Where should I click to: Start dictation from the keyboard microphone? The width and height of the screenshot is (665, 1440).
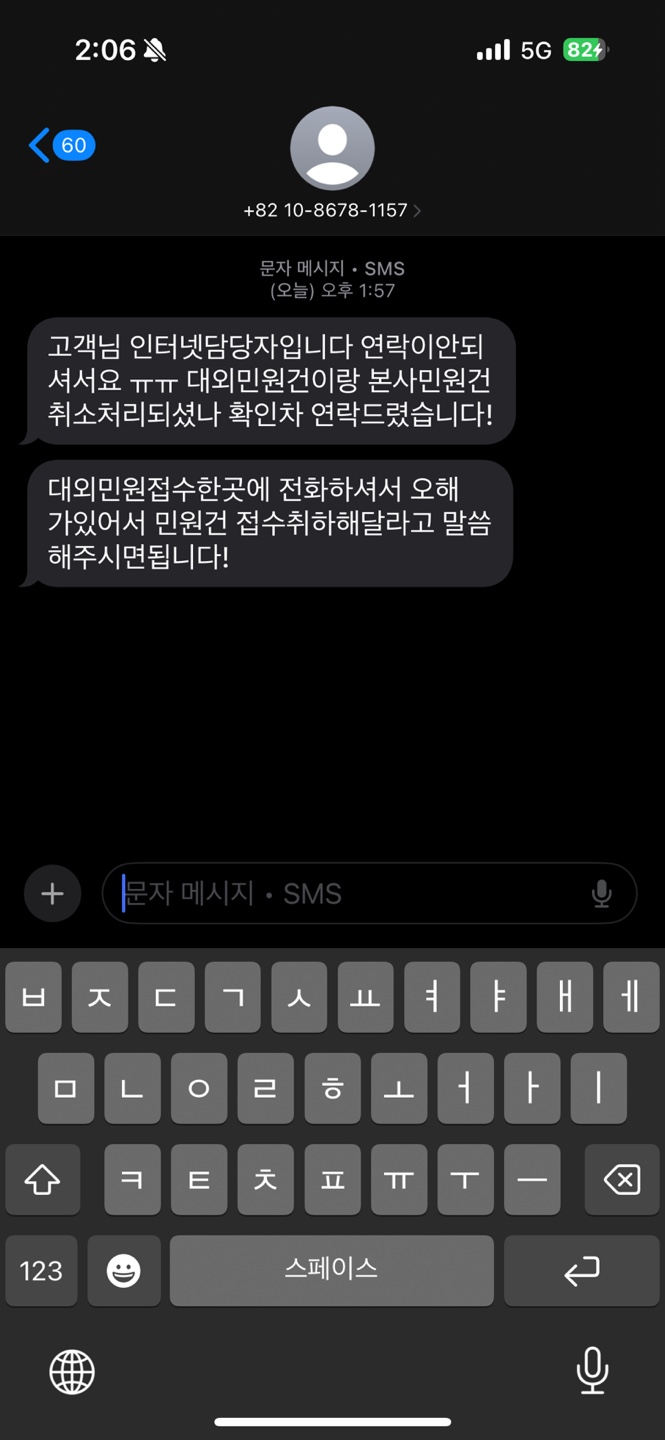[592, 1370]
